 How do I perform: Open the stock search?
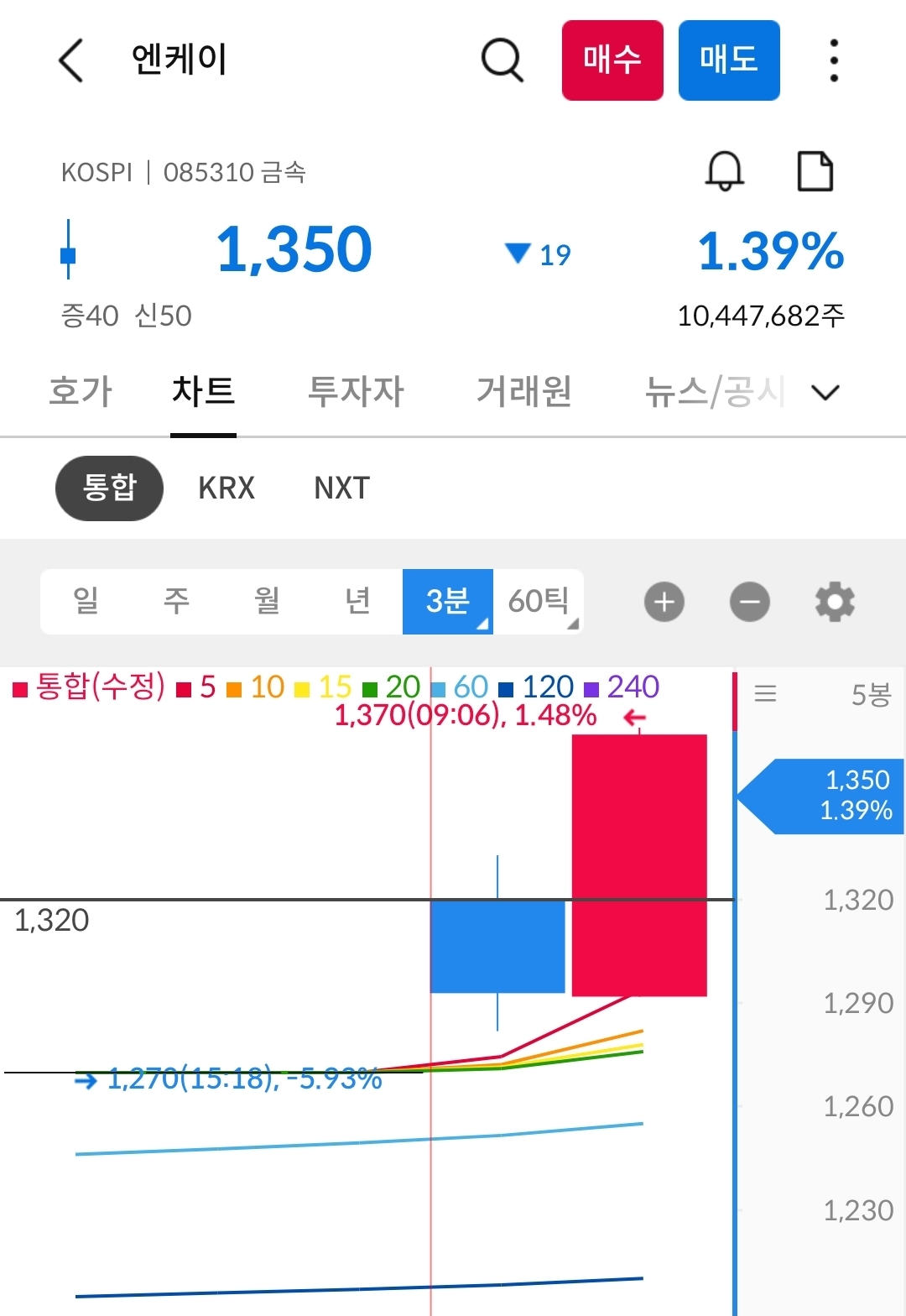(501, 60)
